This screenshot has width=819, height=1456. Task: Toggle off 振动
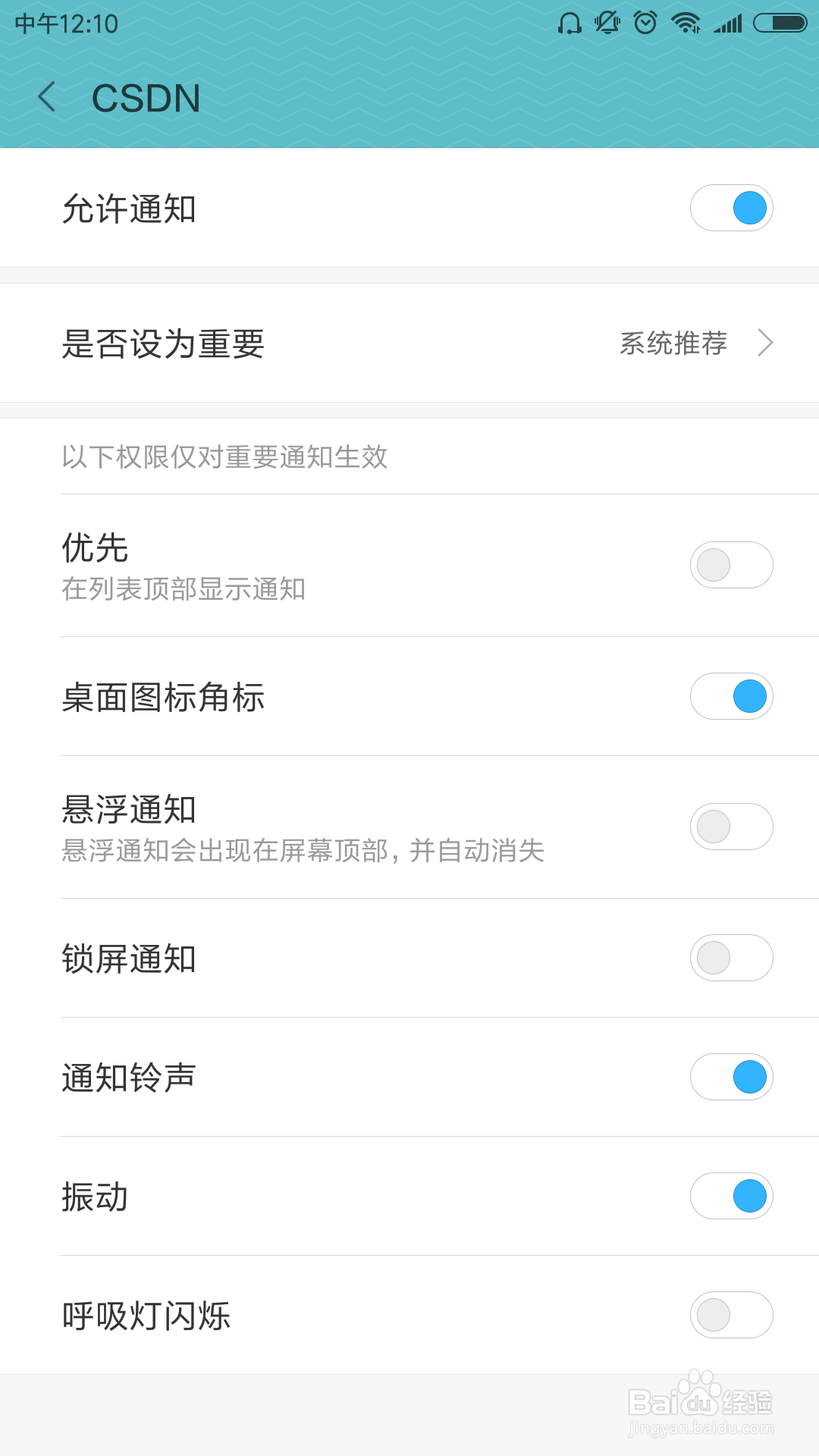pos(731,1196)
